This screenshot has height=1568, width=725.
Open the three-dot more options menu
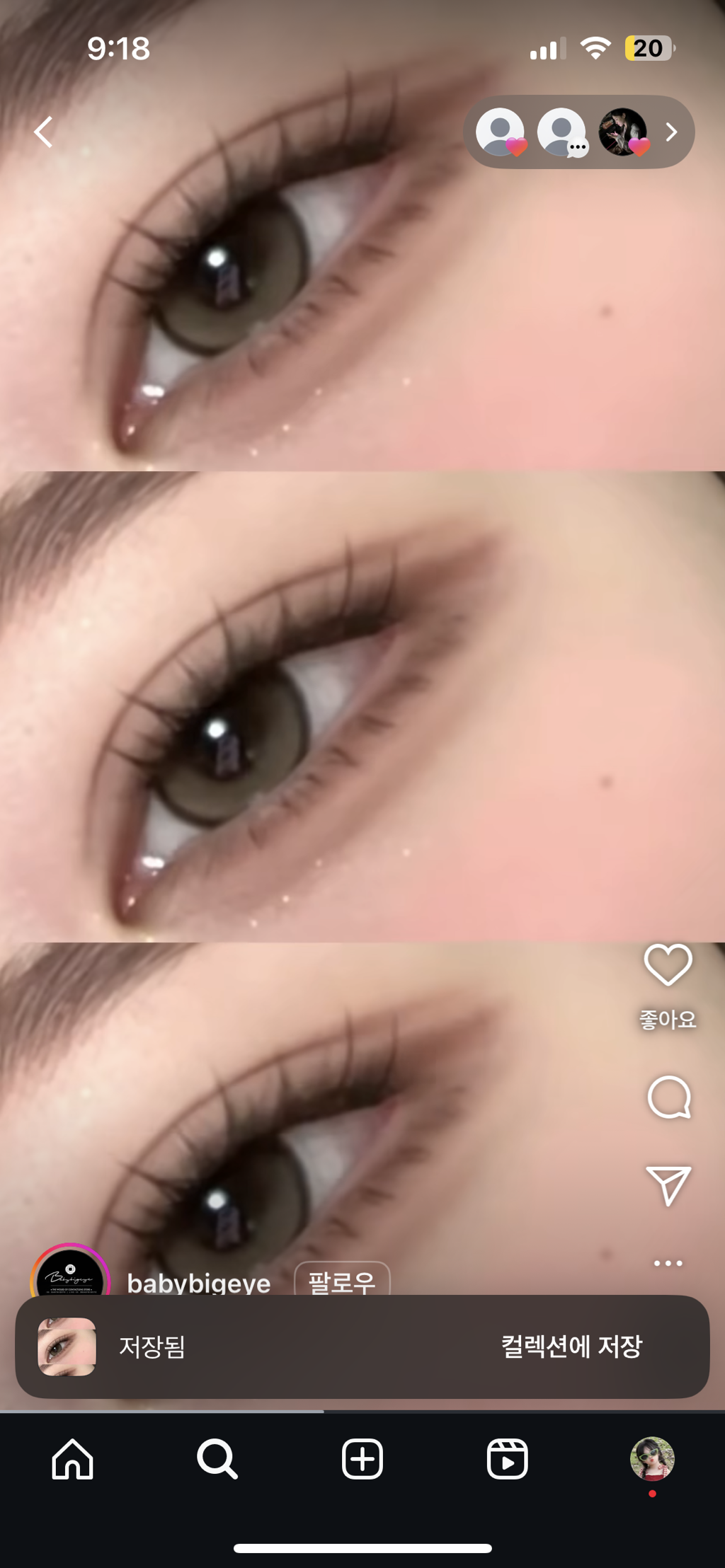click(668, 1263)
